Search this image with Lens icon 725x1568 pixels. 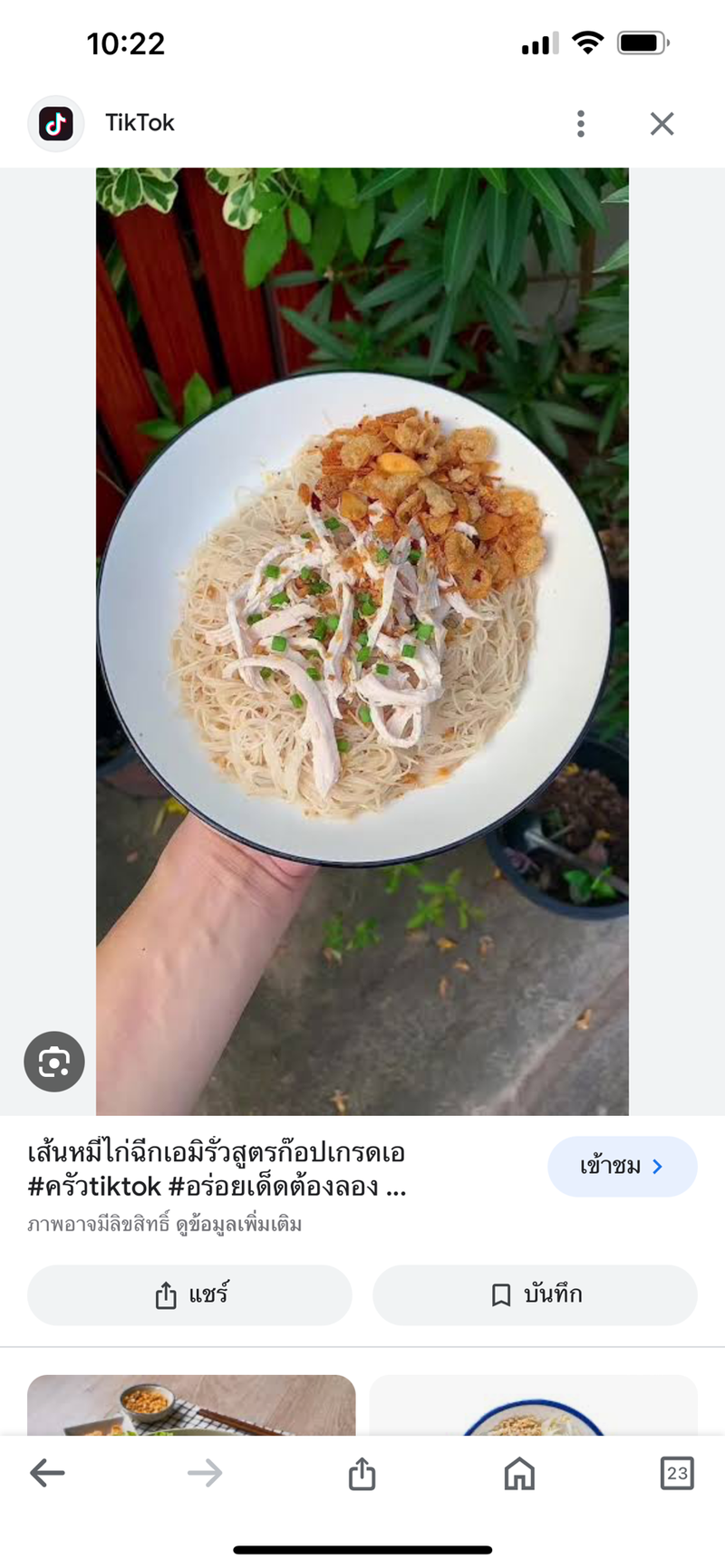coord(54,1062)
